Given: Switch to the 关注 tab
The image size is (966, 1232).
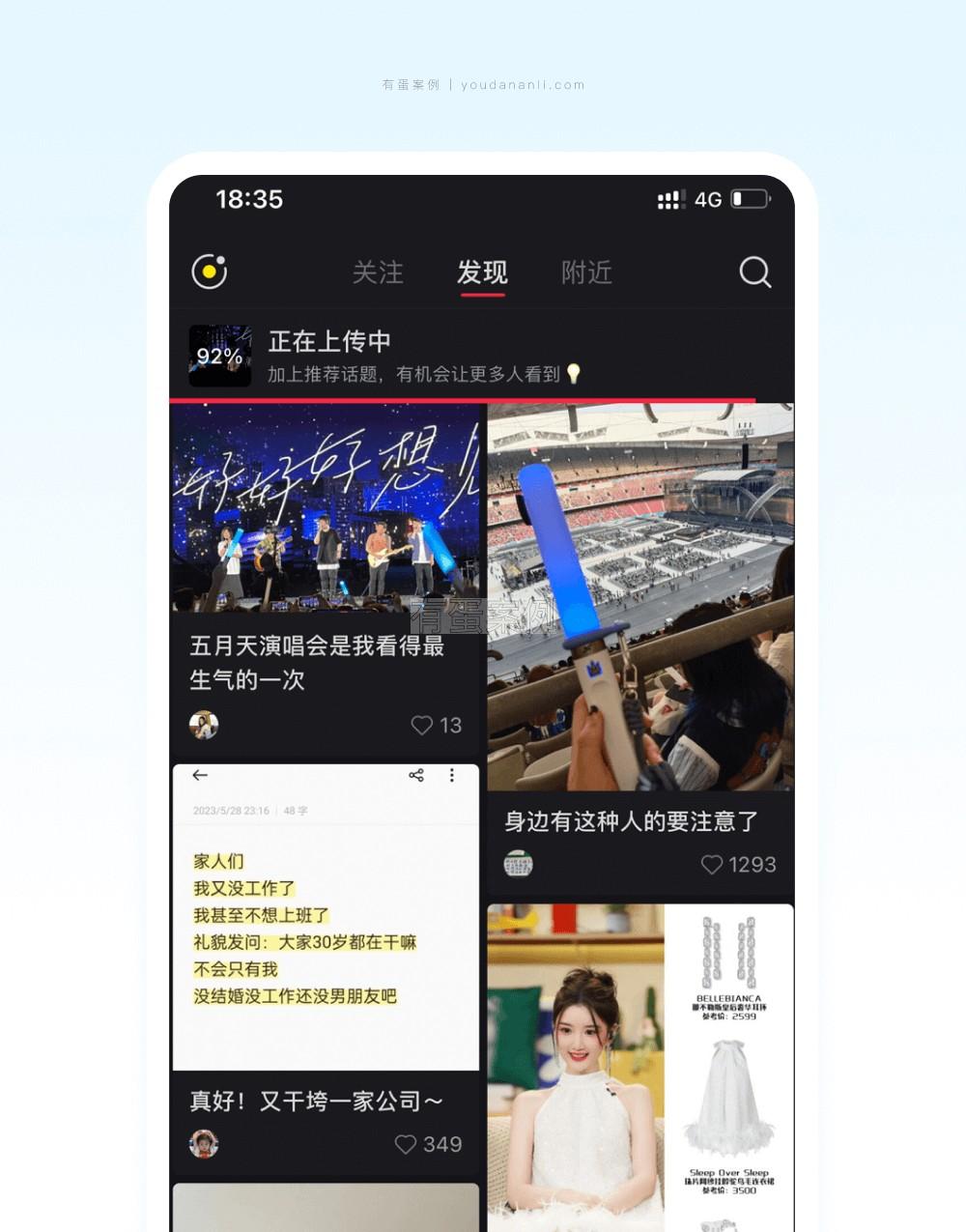Looking at the screenshot, I should click(378, 272).
